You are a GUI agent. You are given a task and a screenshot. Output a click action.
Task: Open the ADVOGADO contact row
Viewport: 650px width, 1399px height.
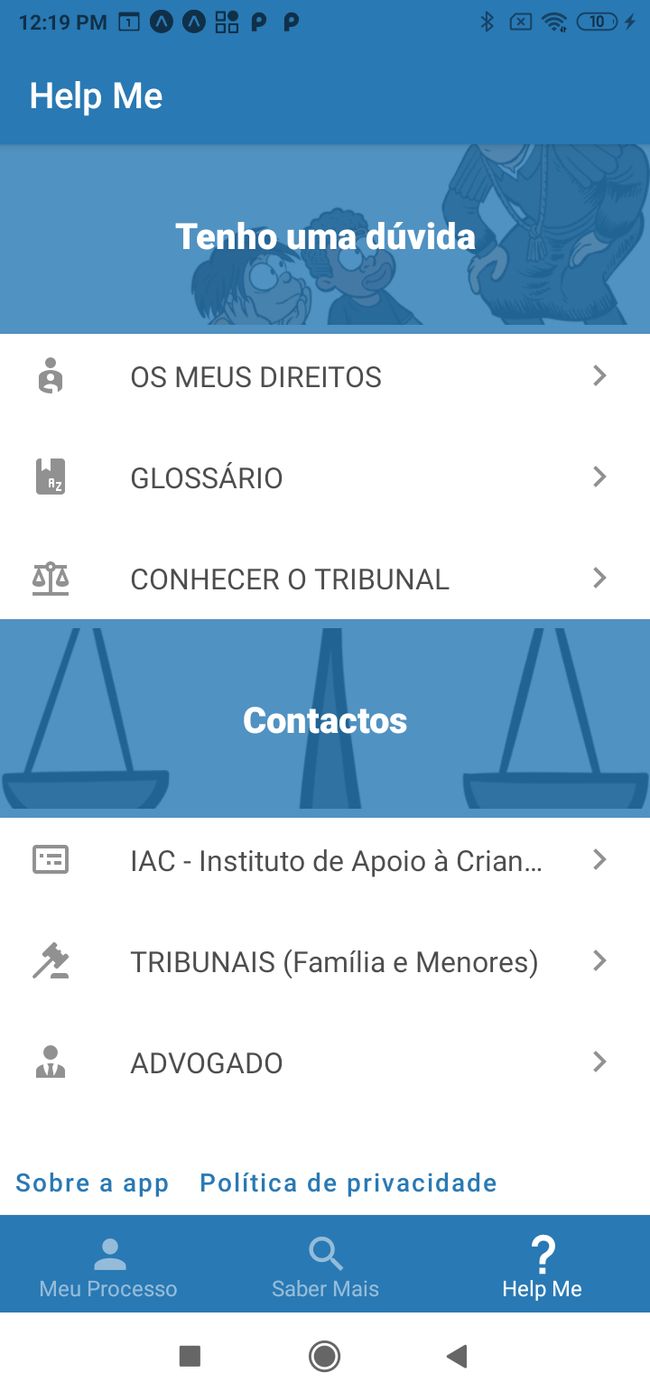324,1063
